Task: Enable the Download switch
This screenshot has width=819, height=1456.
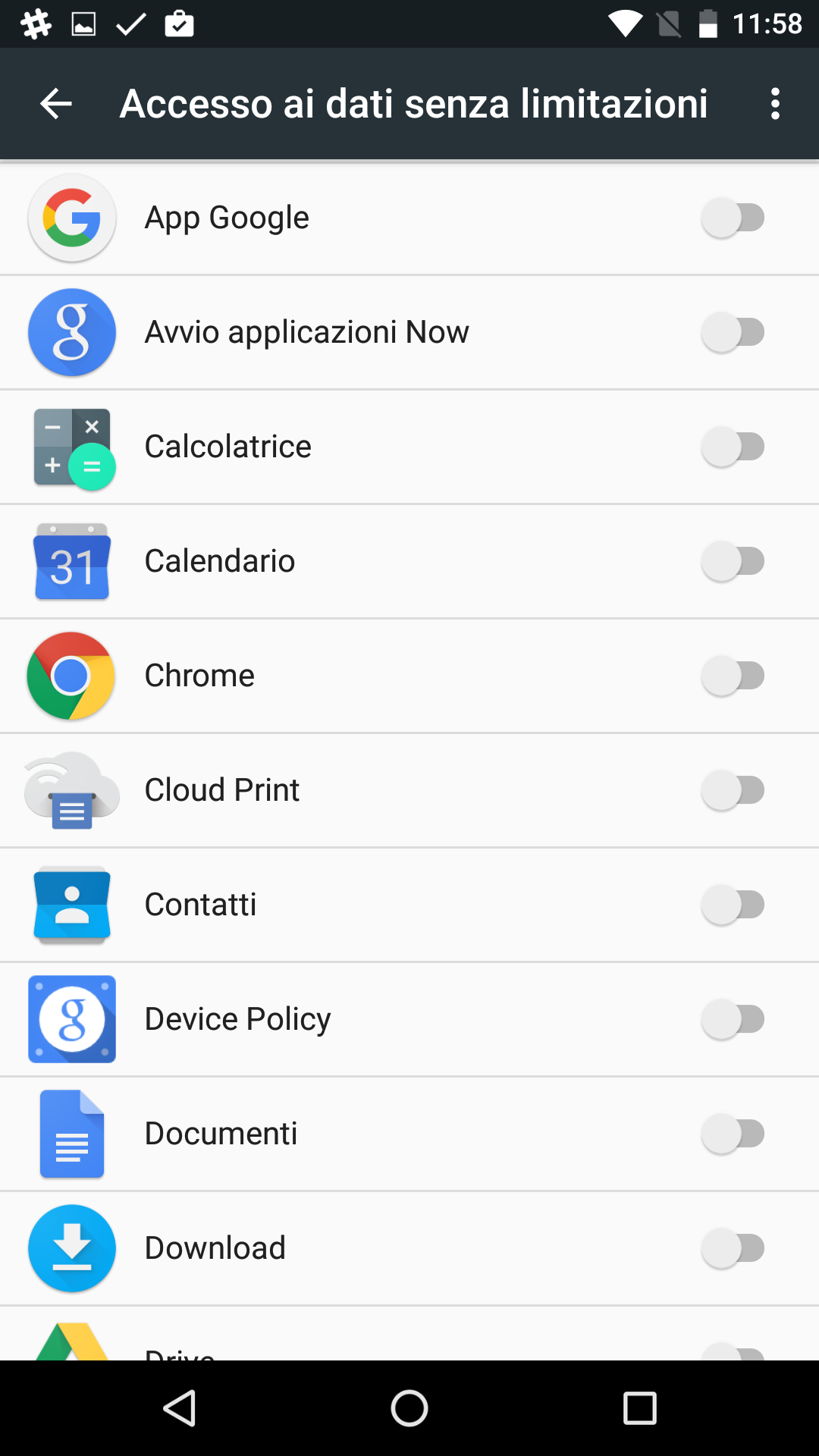Action: click(x=733, y=1248)
